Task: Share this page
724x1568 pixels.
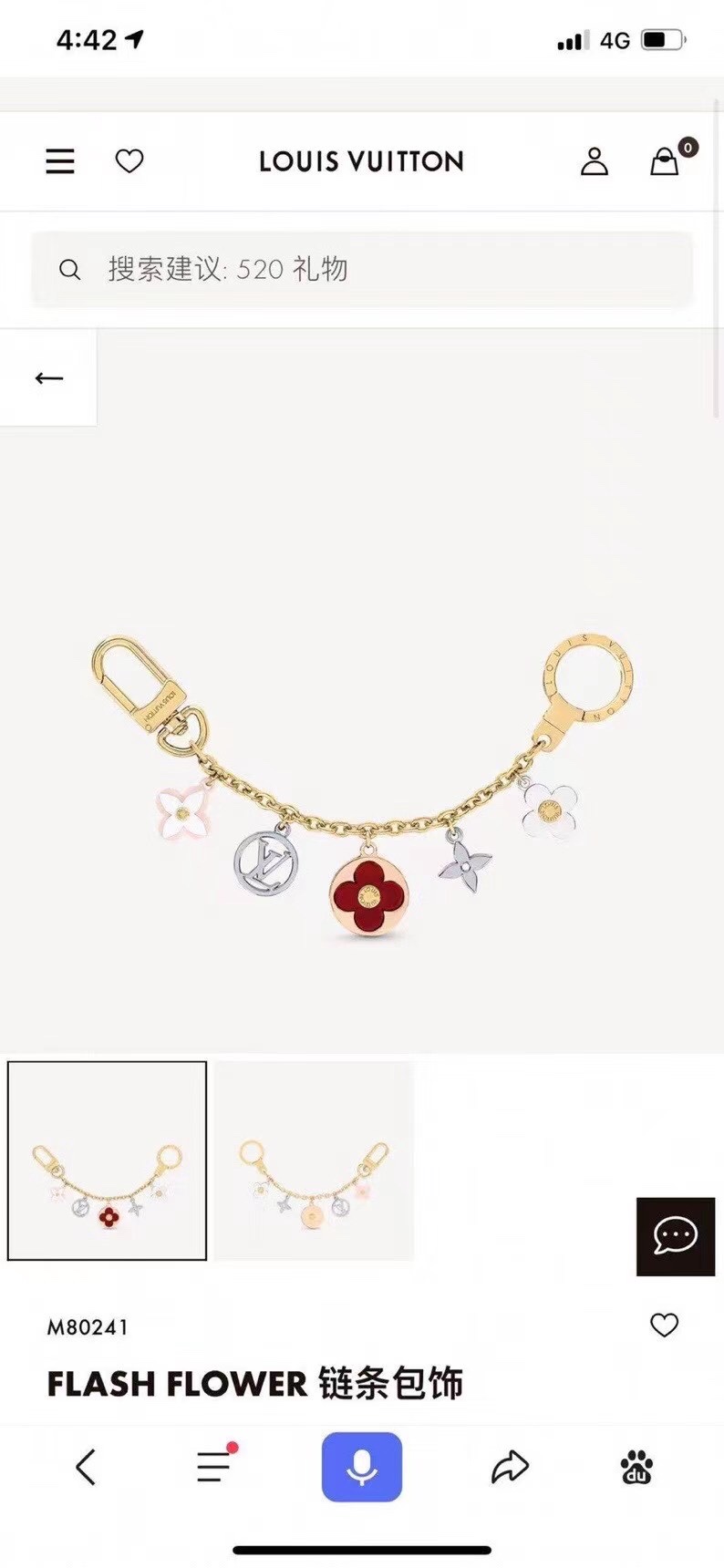Action: pyautogui.click(x=510, y=1467)
